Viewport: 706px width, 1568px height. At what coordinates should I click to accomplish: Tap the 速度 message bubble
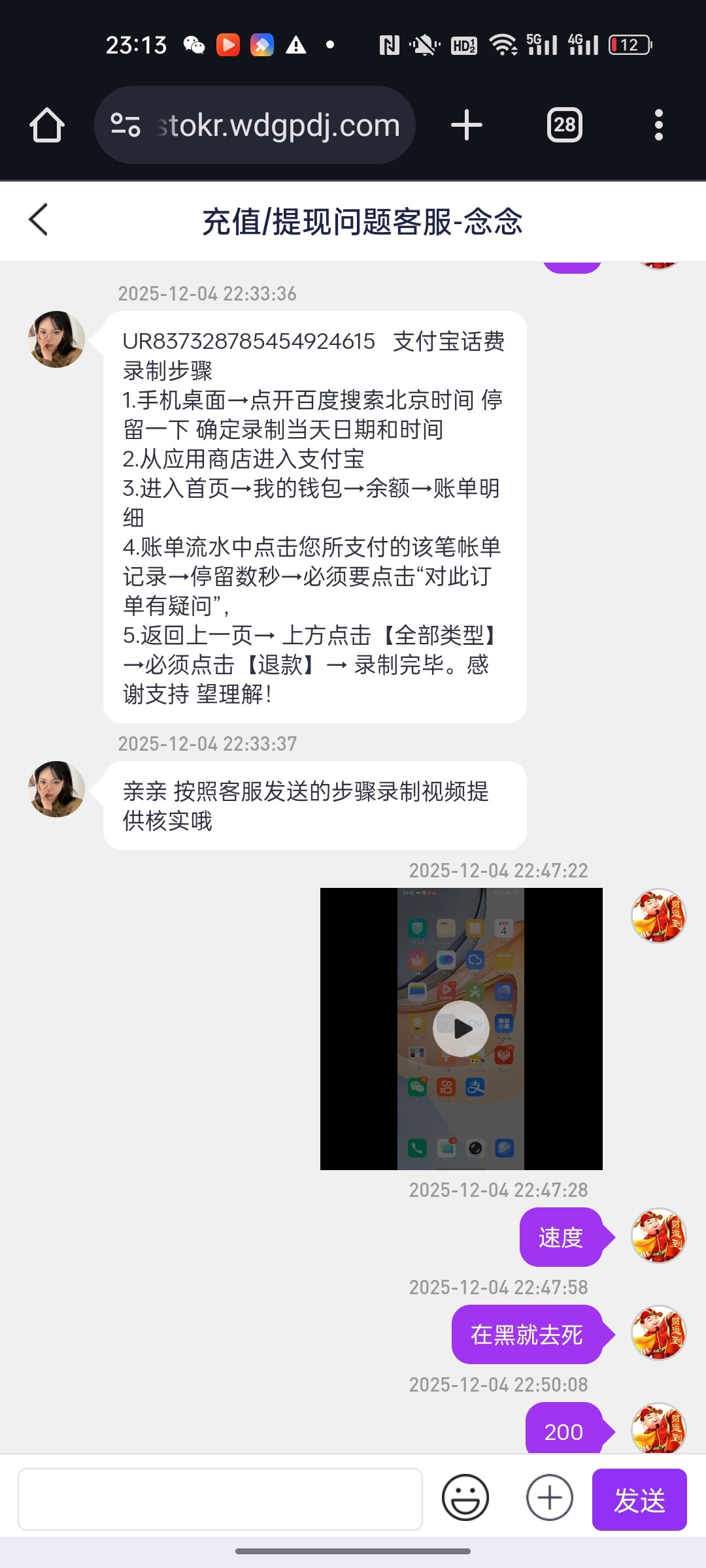pyautogui.click(x=563, y=1237)
